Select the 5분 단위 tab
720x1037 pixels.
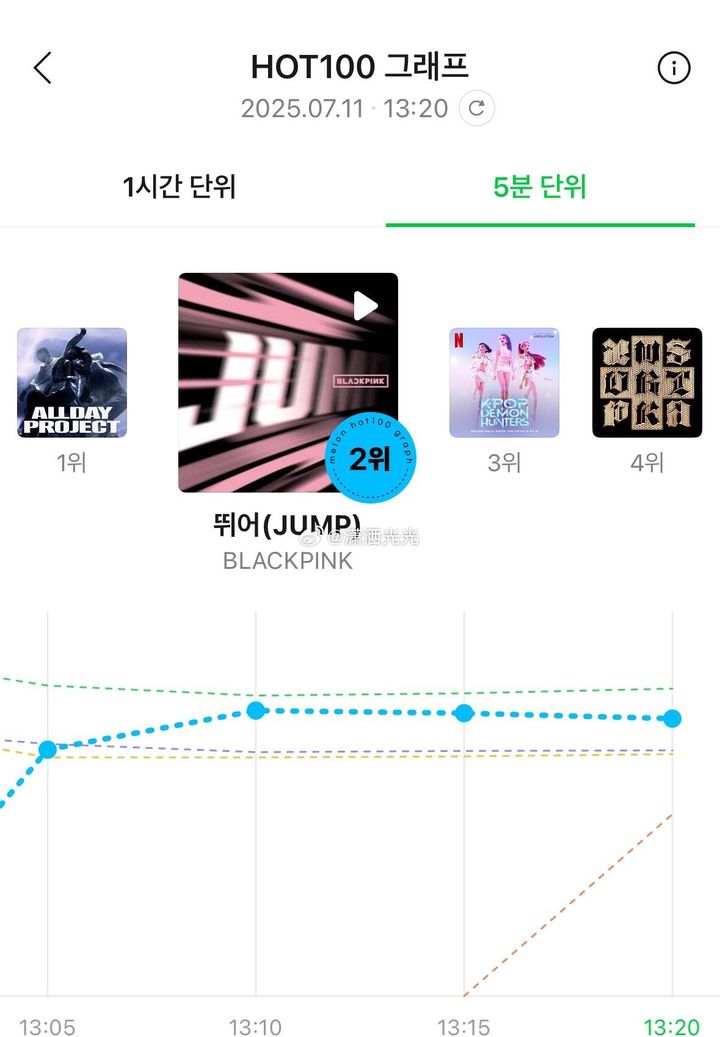(540, 186)
